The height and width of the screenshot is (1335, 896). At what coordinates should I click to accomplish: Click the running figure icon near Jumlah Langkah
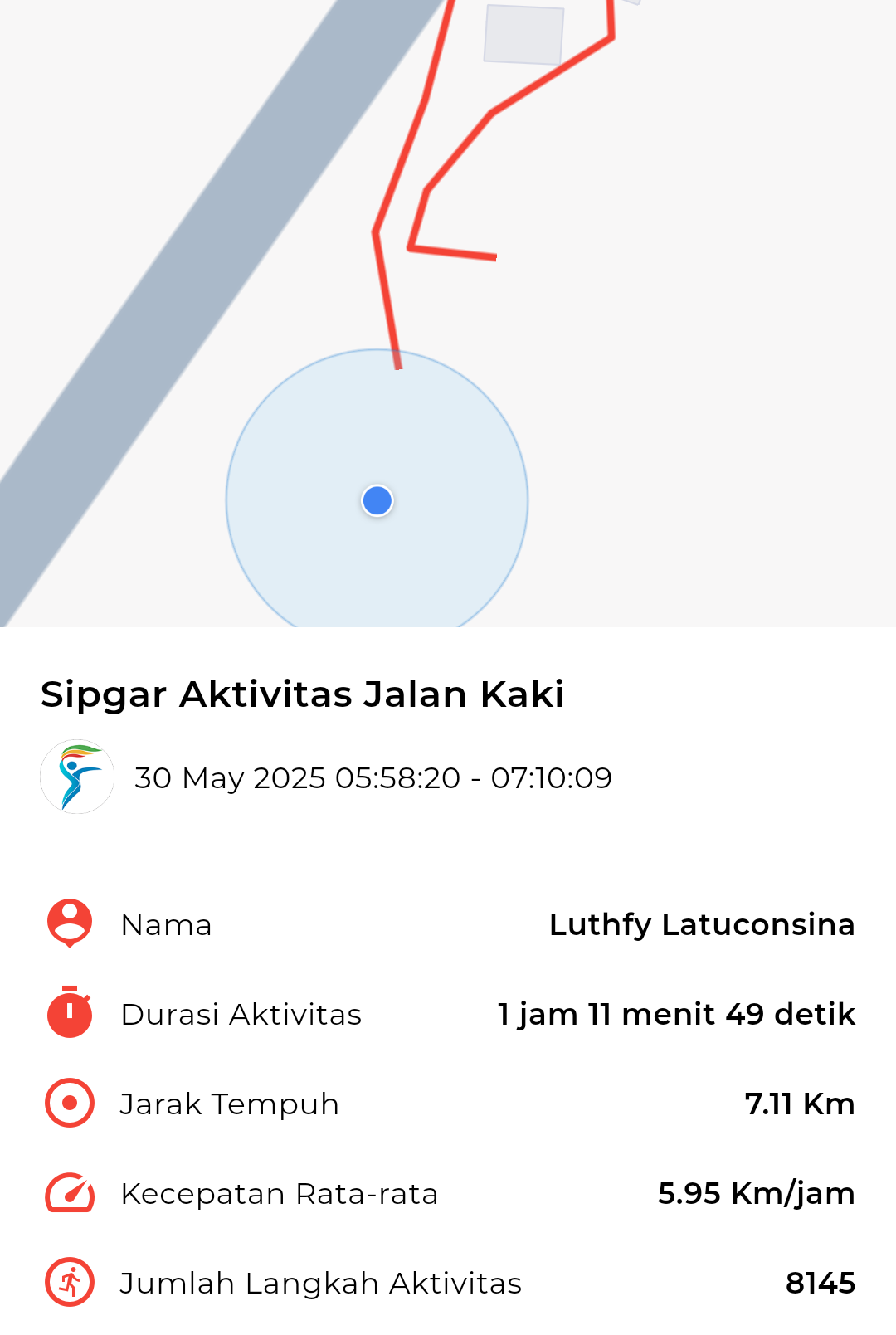point(68,1283)
